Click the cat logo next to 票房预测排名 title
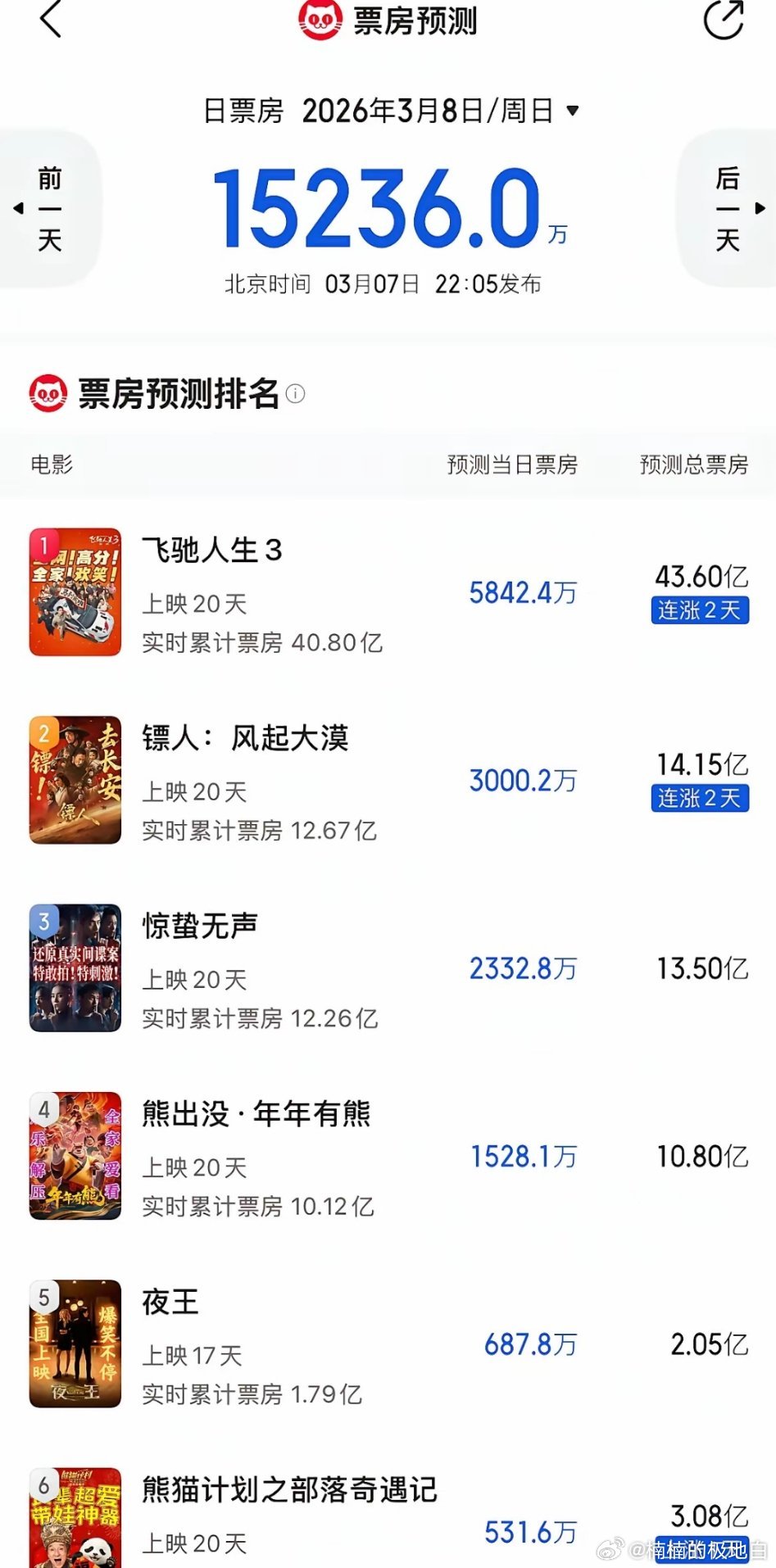Image resolution: width=776 pixels, height=1568 pixels. coord(47,392)
